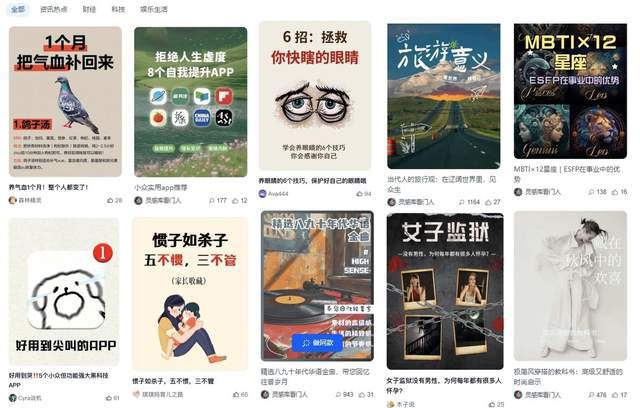Image resolution: width=640 pixels, height=408 pixels.
Task: Switch to the 资讯热点 tab
Action: (54, 9)
